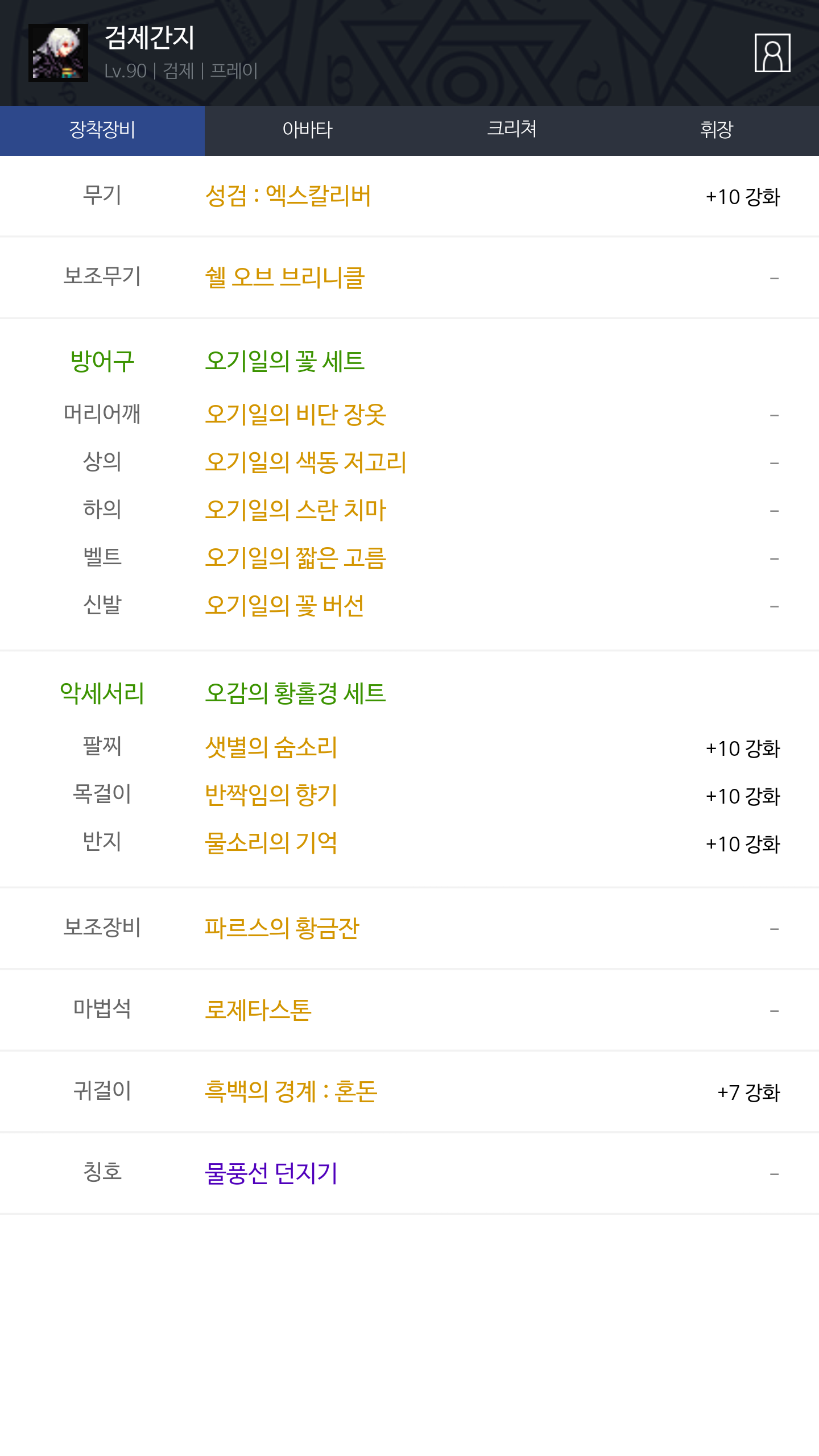The height and width of the screenshot is (1456, 819).
Task: Open 파르스의 황금잔 item
Action: 282,928
